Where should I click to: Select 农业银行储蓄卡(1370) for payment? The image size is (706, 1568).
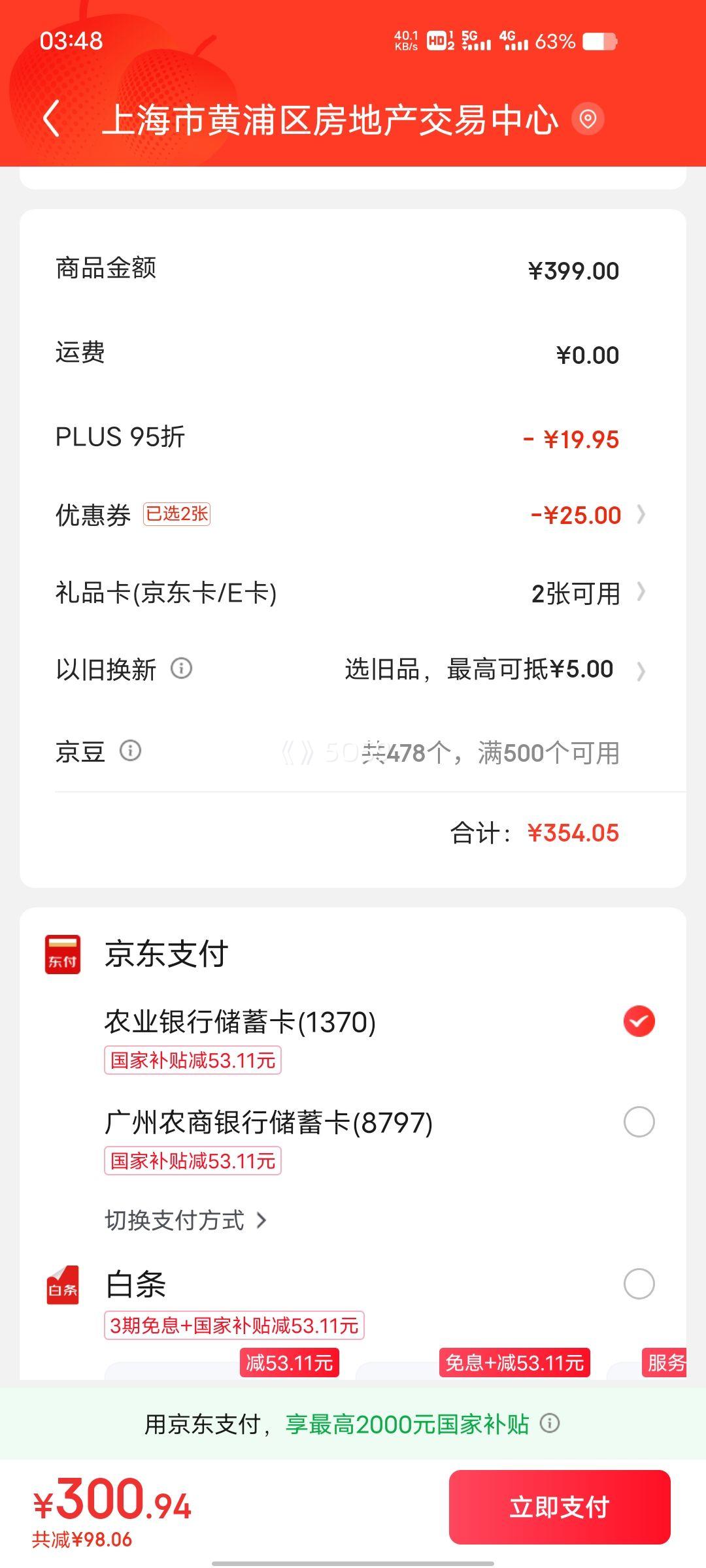(x=639, y=1021)
